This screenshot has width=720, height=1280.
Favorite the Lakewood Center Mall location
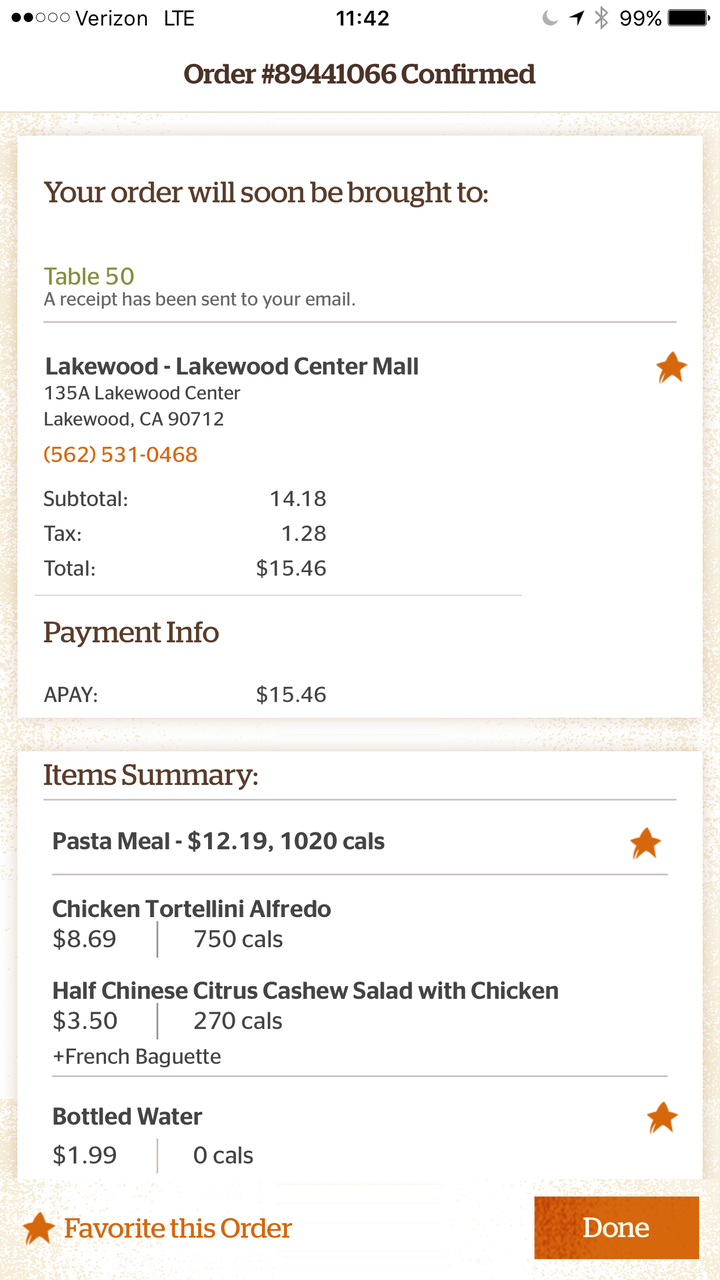[671, 368]
